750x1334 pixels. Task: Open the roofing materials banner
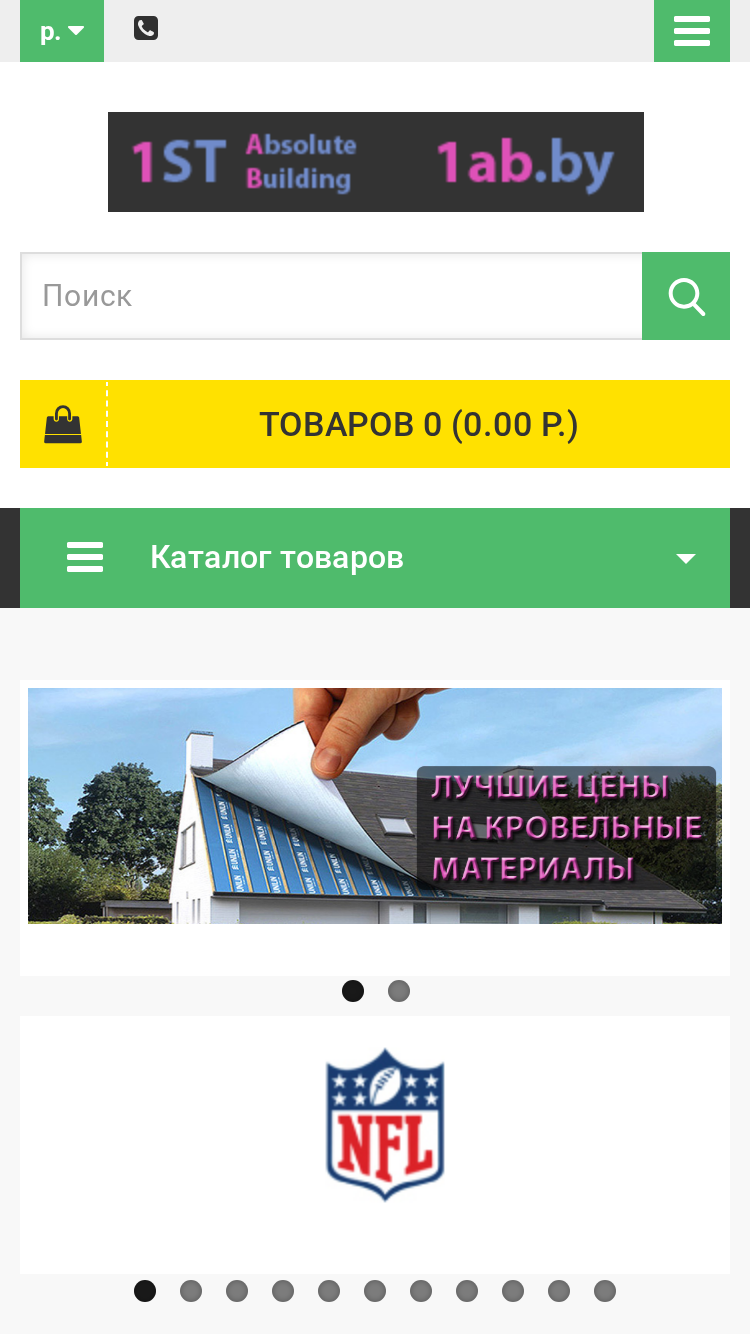click(375, 806)
